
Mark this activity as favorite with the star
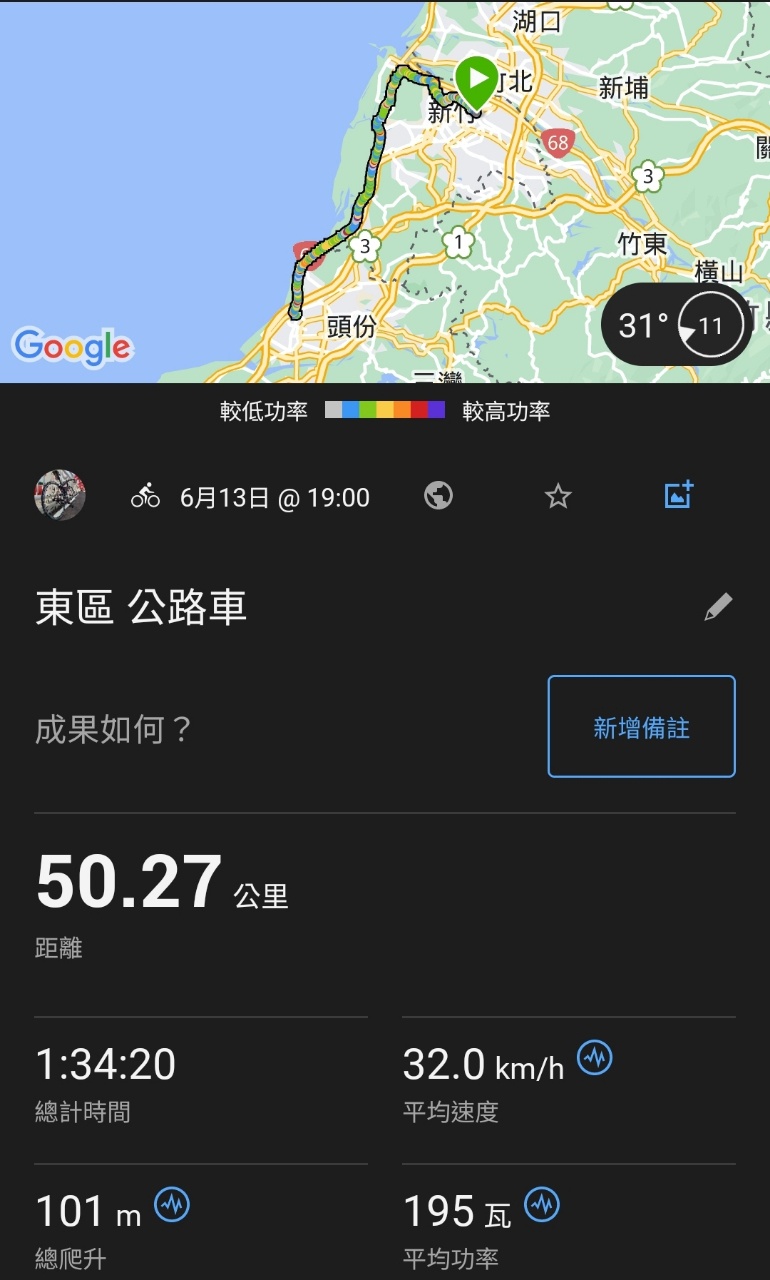coord(558,496)
